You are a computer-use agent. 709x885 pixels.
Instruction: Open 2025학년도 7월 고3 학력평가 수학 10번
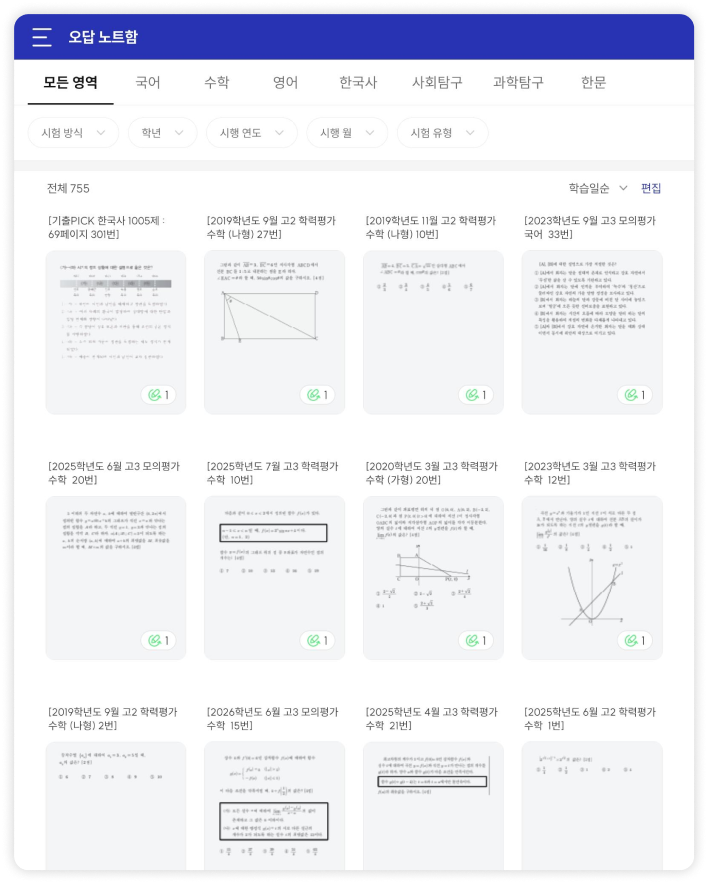tap(275, 578)
